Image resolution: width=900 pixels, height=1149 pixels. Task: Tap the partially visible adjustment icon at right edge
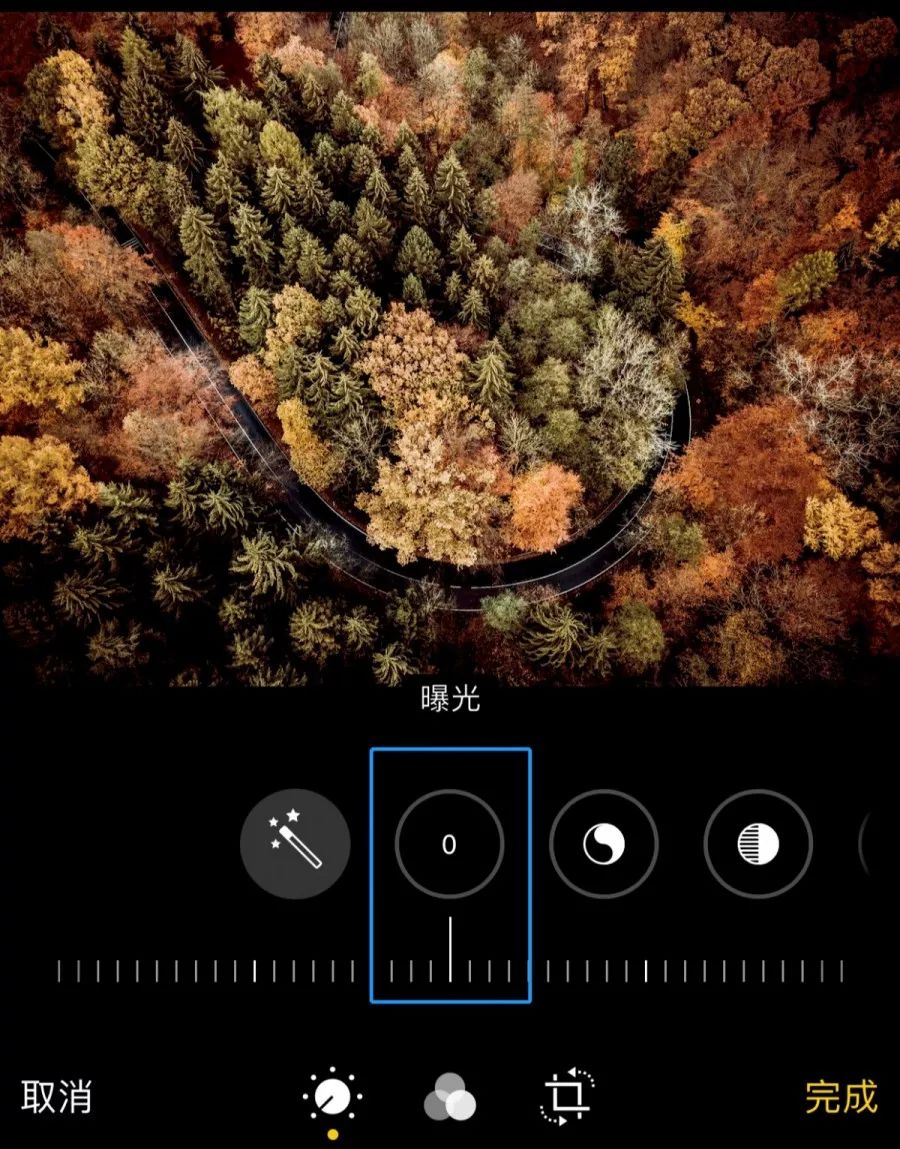point(889,843)
